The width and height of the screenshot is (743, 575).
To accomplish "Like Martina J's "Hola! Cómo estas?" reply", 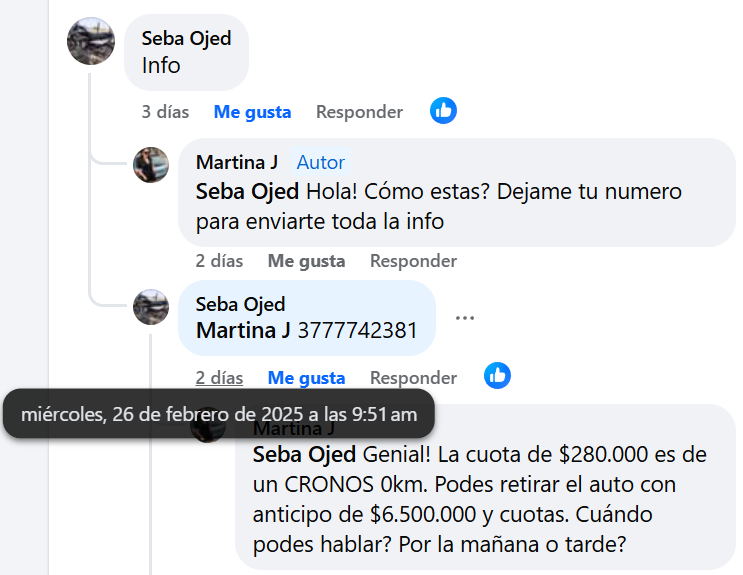I will (x=306, y=261).
